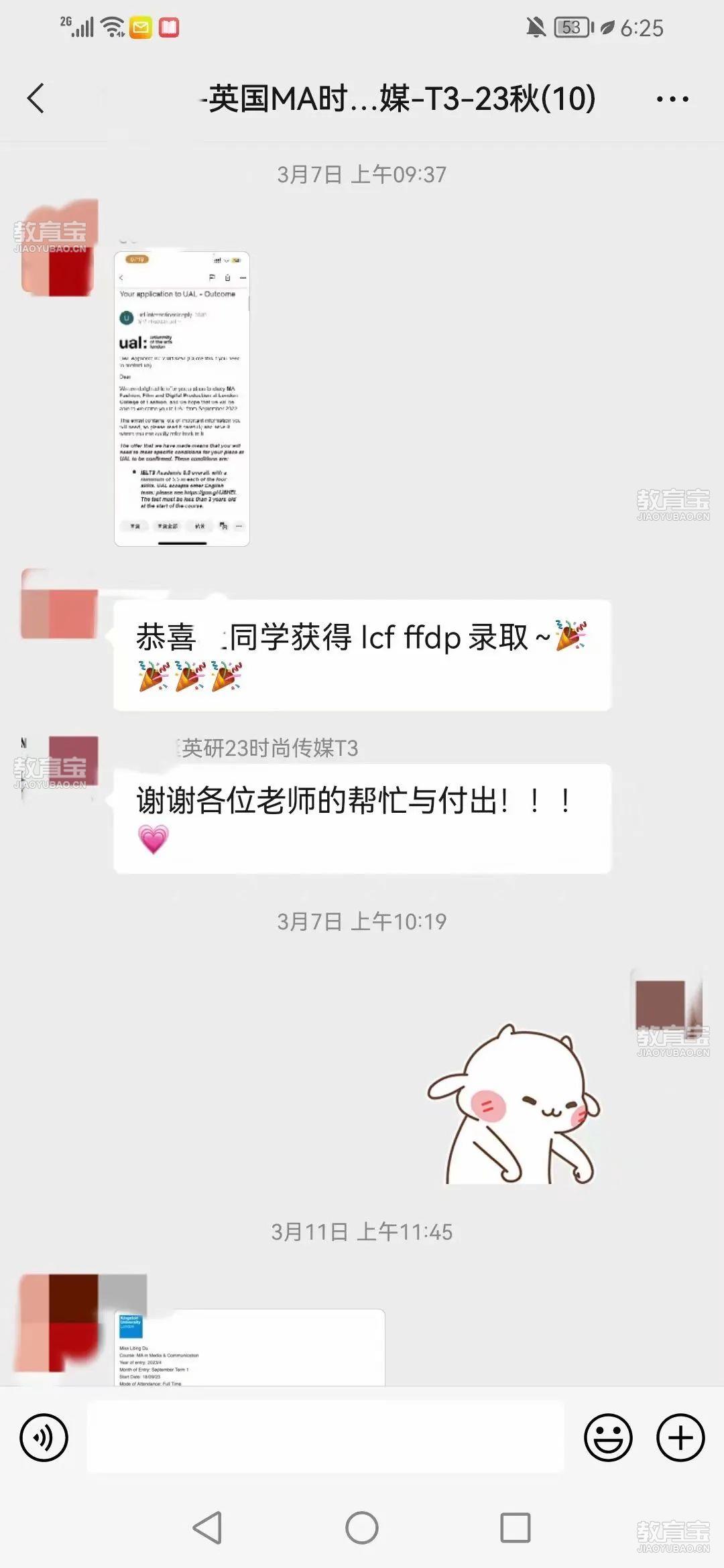Open avatar of the congratulations message sender
The width and height of the screenshot is (724, 1568).
59,604
